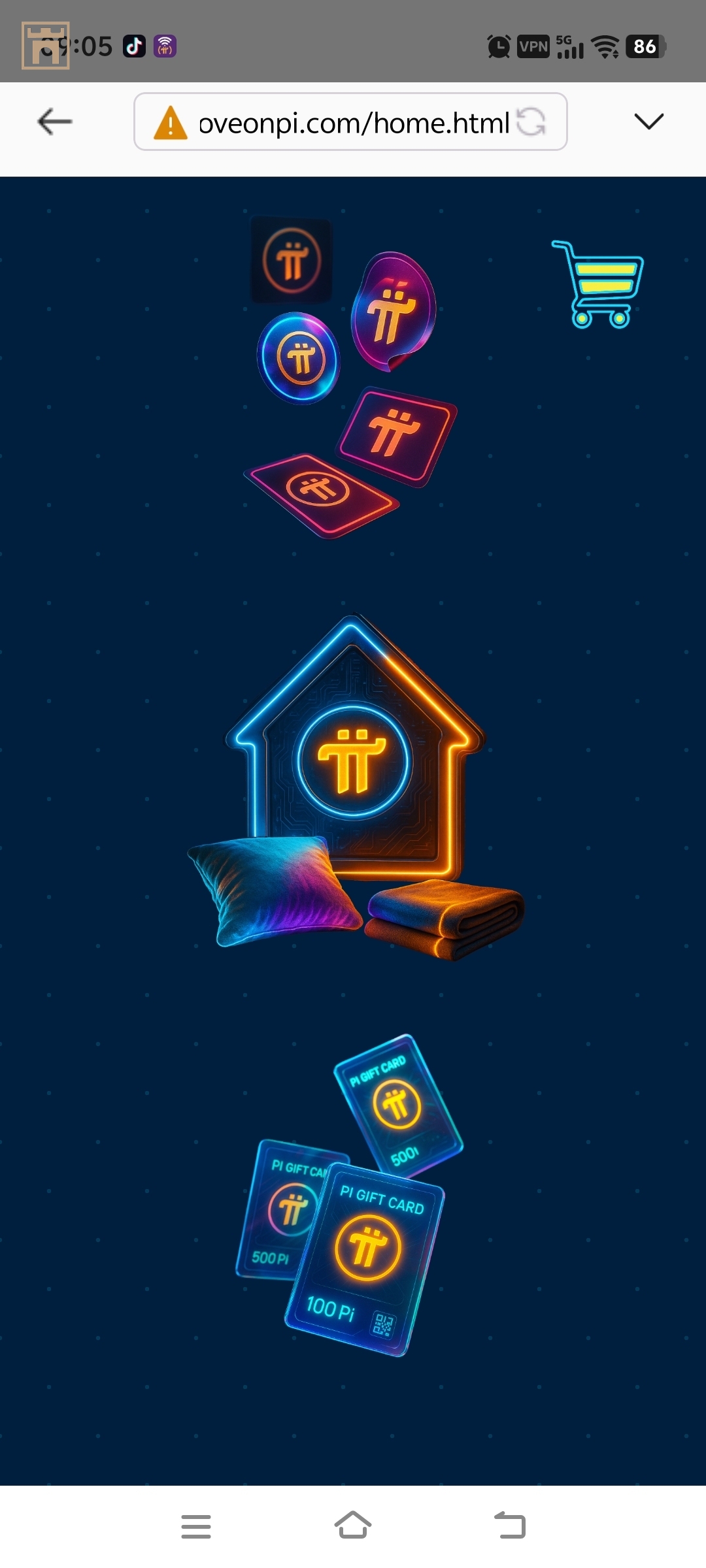Open the Pi stickers category
The height and width of the screenshot is (1568, 706).
click(x=350, y=378)
